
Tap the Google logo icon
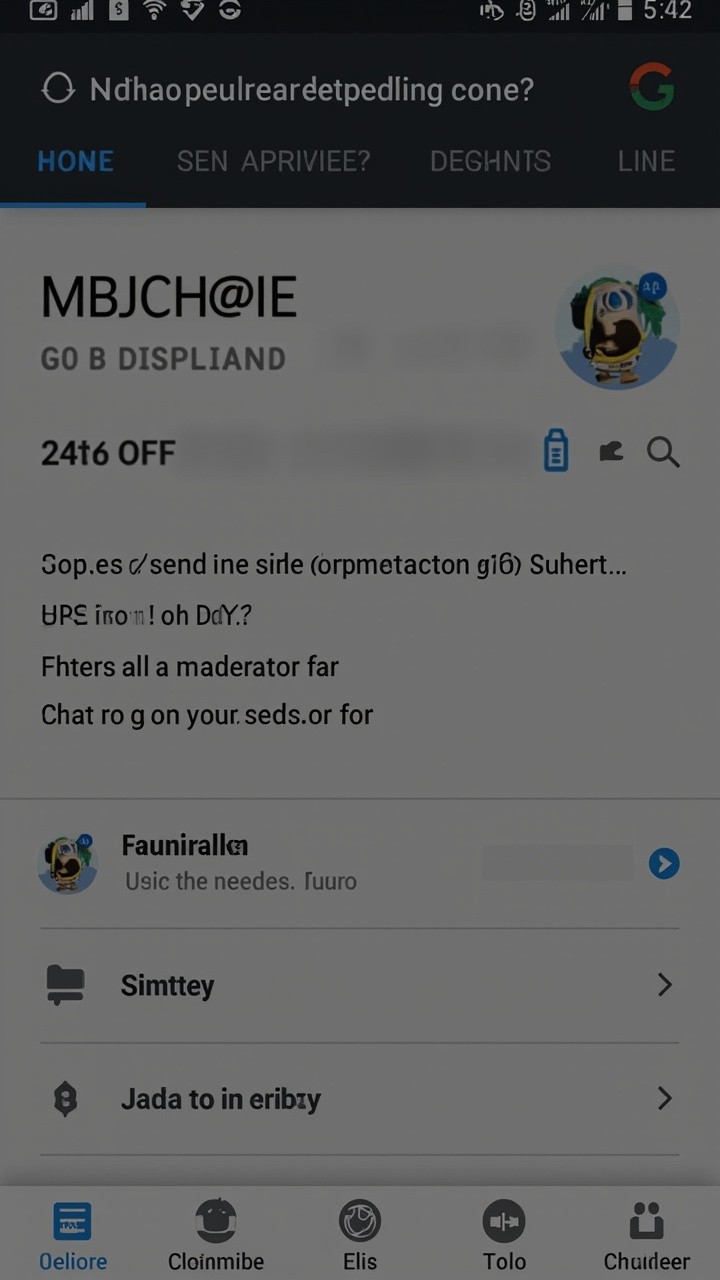(652, 88)
